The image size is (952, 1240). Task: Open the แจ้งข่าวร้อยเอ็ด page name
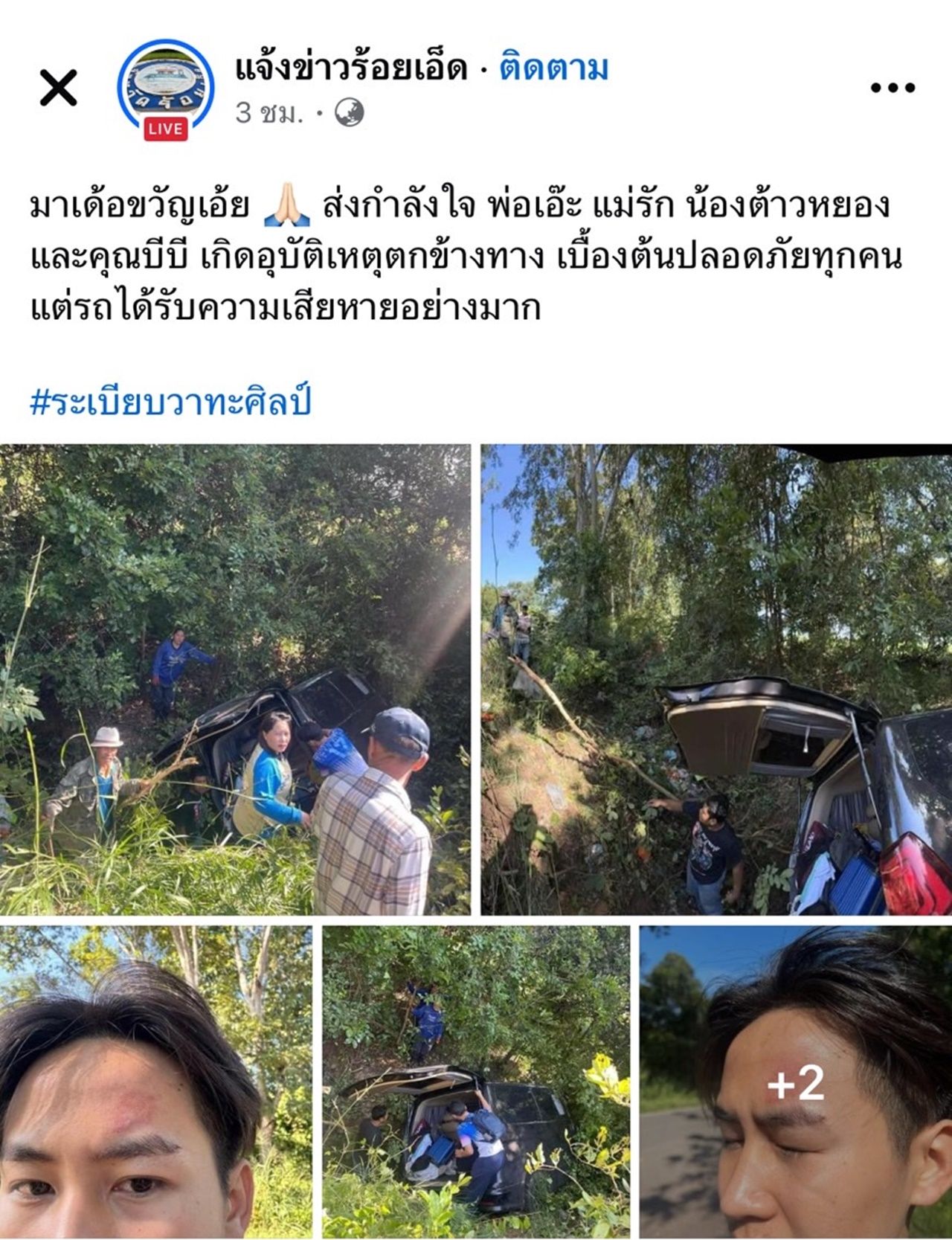pyautogui.click(x=351, y=69)
